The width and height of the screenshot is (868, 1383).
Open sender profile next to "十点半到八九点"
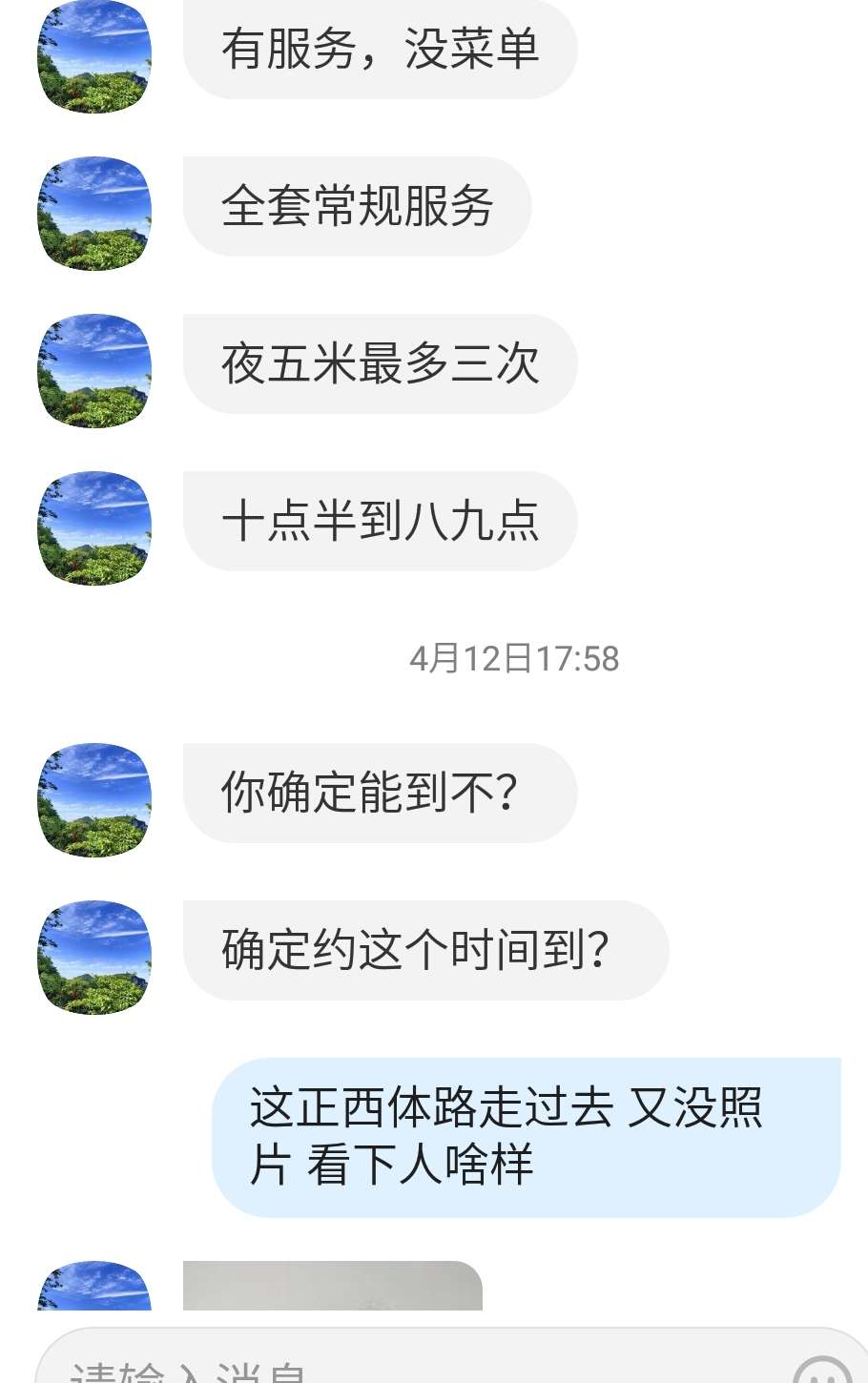94,527
